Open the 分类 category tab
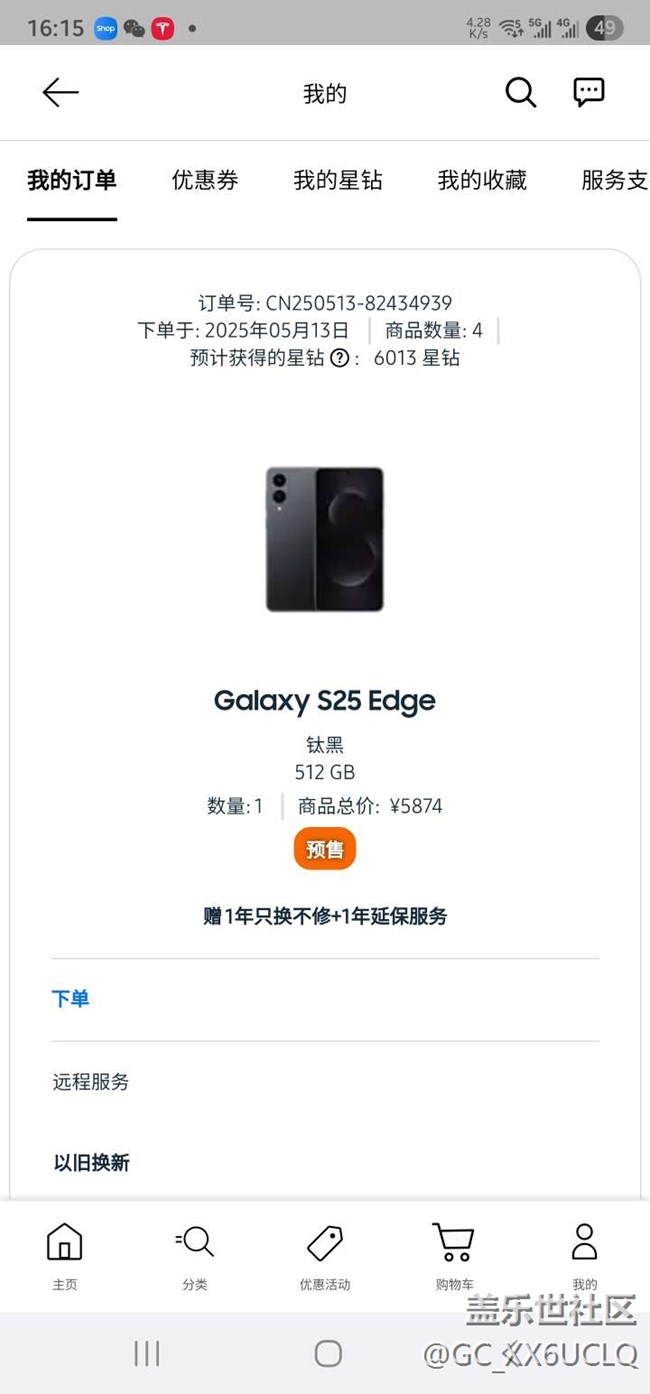 tap(195, 1254)
